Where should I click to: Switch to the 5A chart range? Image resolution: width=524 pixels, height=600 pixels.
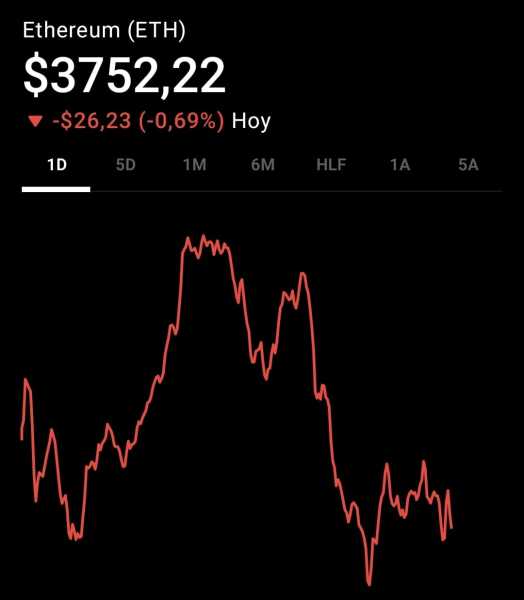468,165
